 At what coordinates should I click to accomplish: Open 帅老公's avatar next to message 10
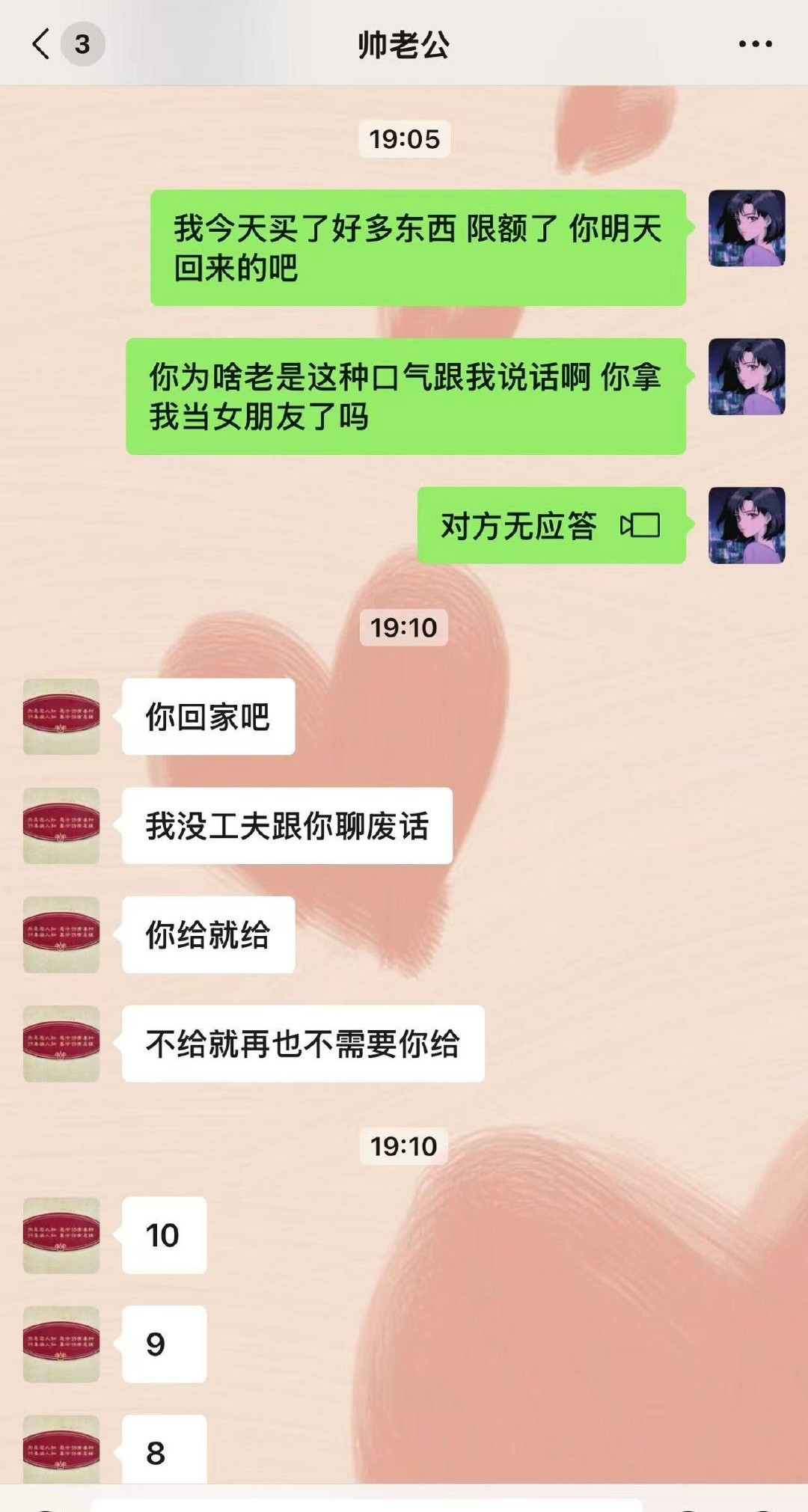(x=61, y=1235)
